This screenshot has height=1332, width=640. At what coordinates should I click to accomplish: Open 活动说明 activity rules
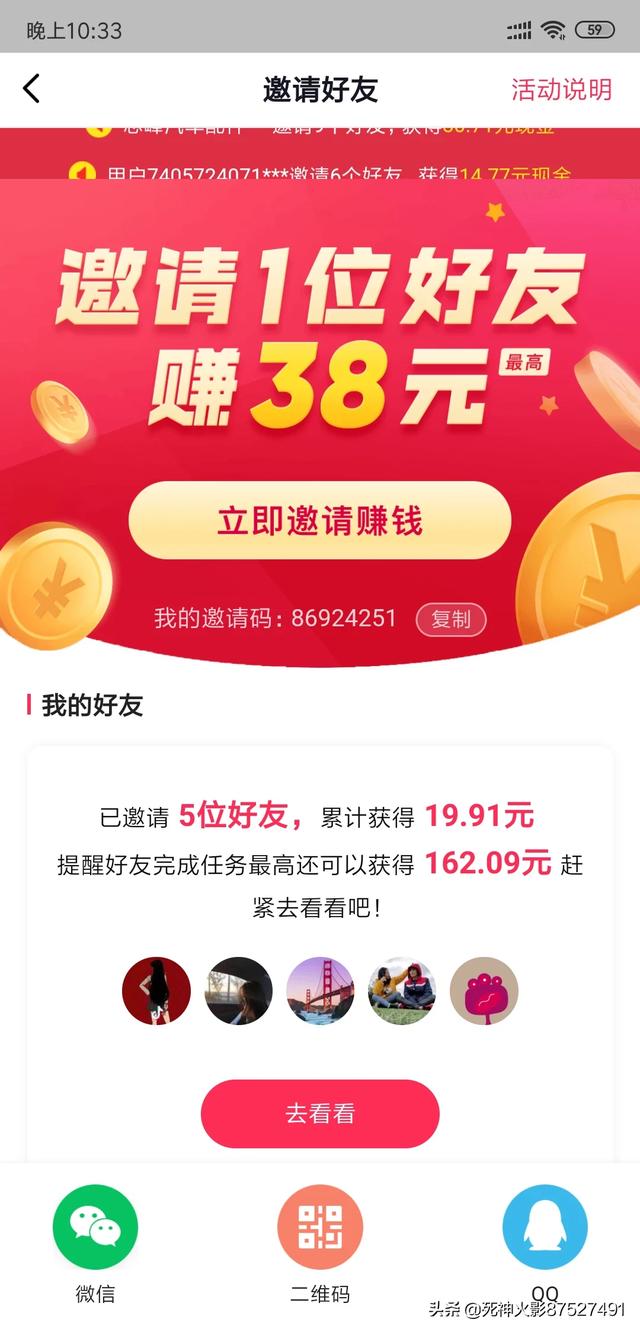click(561, 89)
